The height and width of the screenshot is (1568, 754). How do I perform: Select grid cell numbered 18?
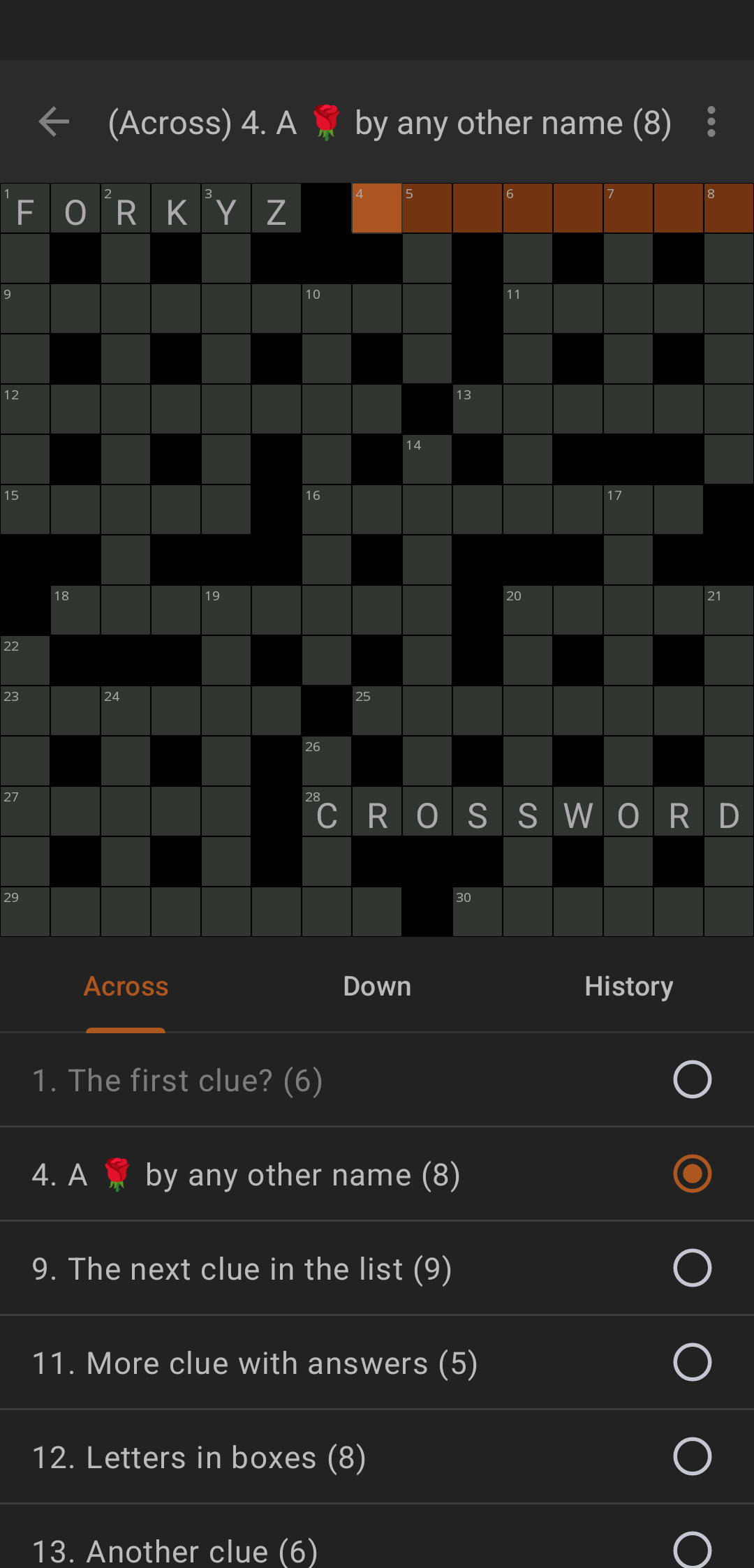(x=75, y=610)
